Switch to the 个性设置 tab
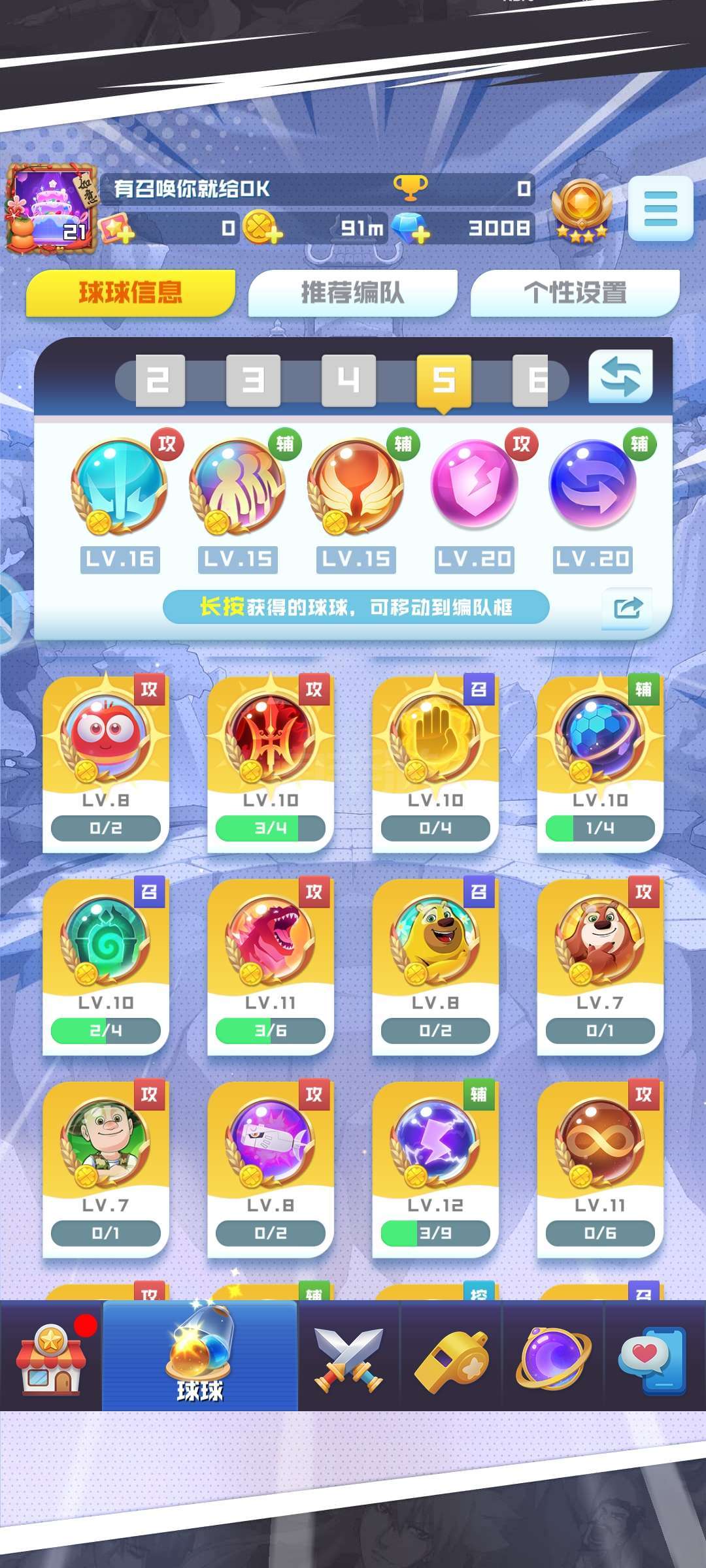The height and width of the screenshot is (1568, 706). click(575, 293)
